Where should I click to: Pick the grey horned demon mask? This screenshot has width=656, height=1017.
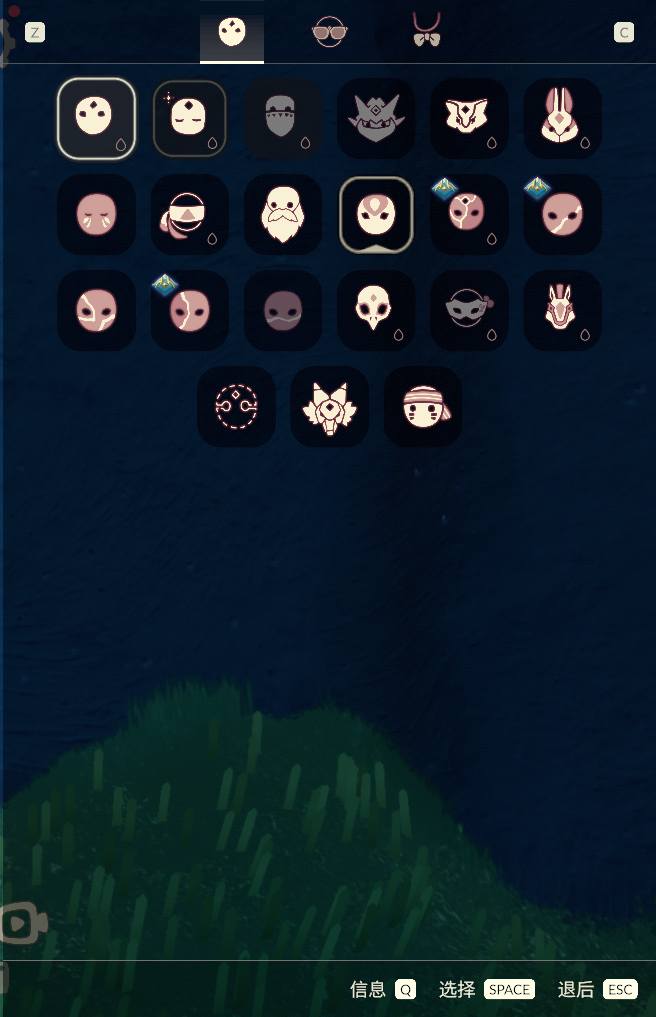[376, 118]
